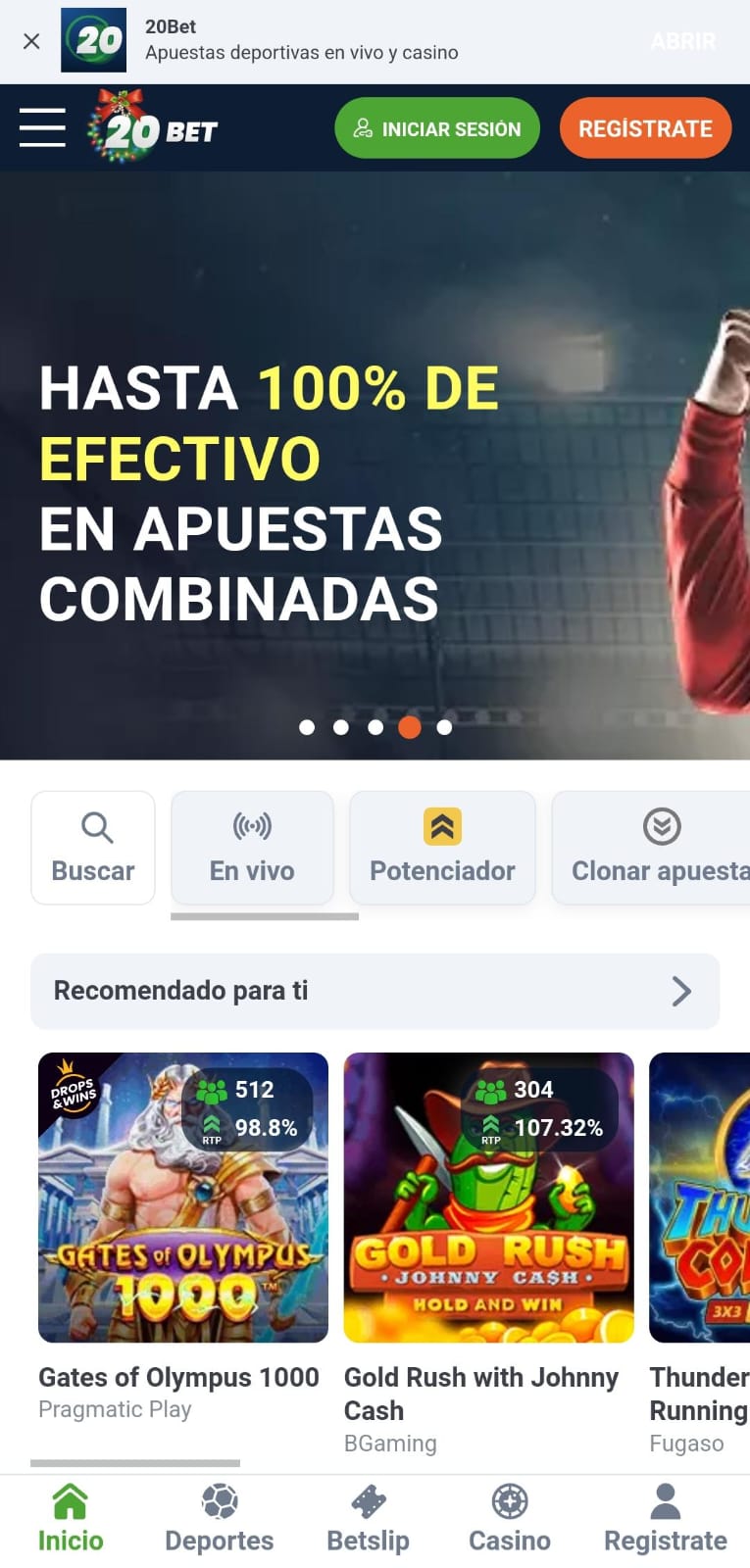This screenshot has width=750, height=1568.
Task: Expand the Recomendado para ti section
Action: [x=375, y=991]
